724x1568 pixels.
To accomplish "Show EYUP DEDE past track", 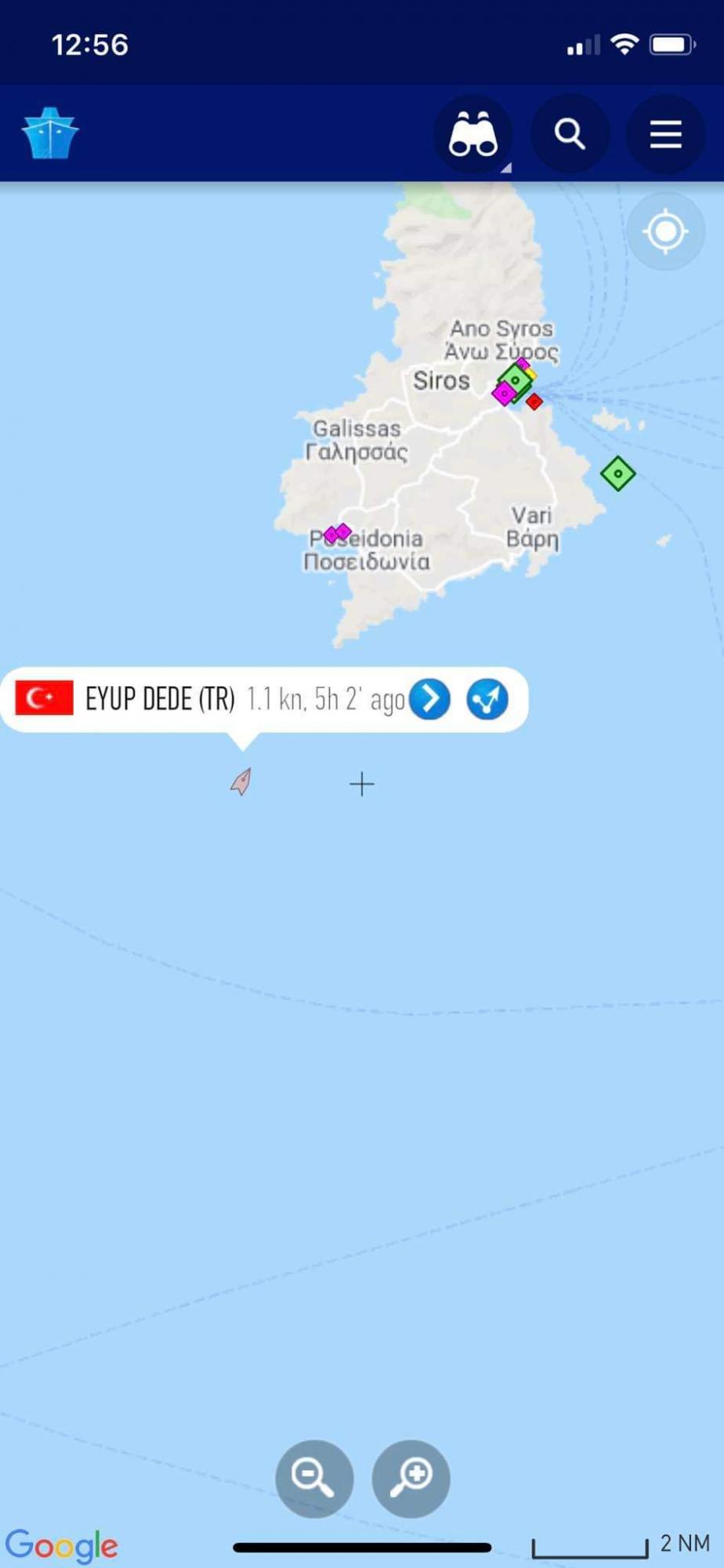I will pos(487,699).
